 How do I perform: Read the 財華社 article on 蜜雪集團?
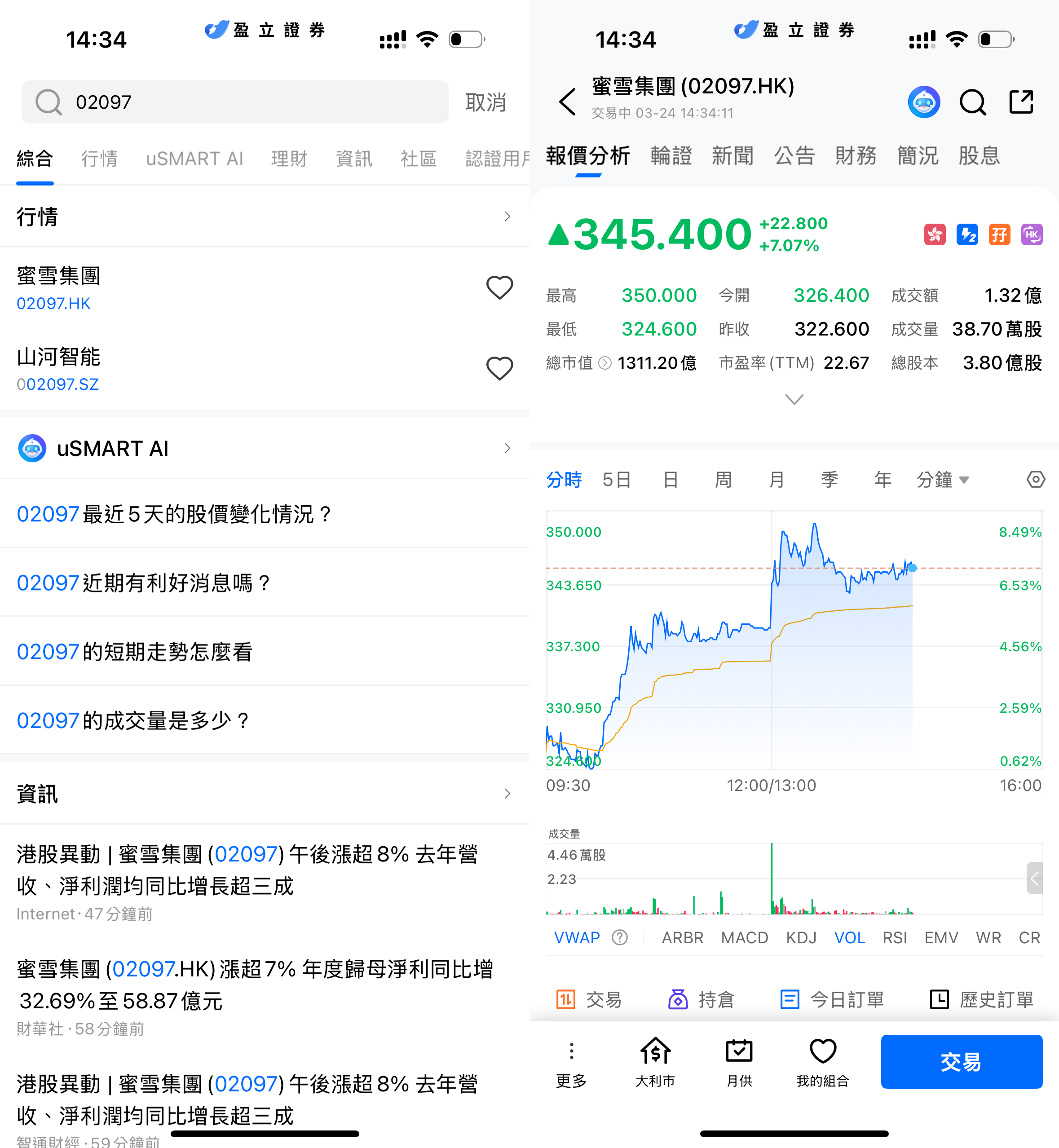[x=255, y=985]
